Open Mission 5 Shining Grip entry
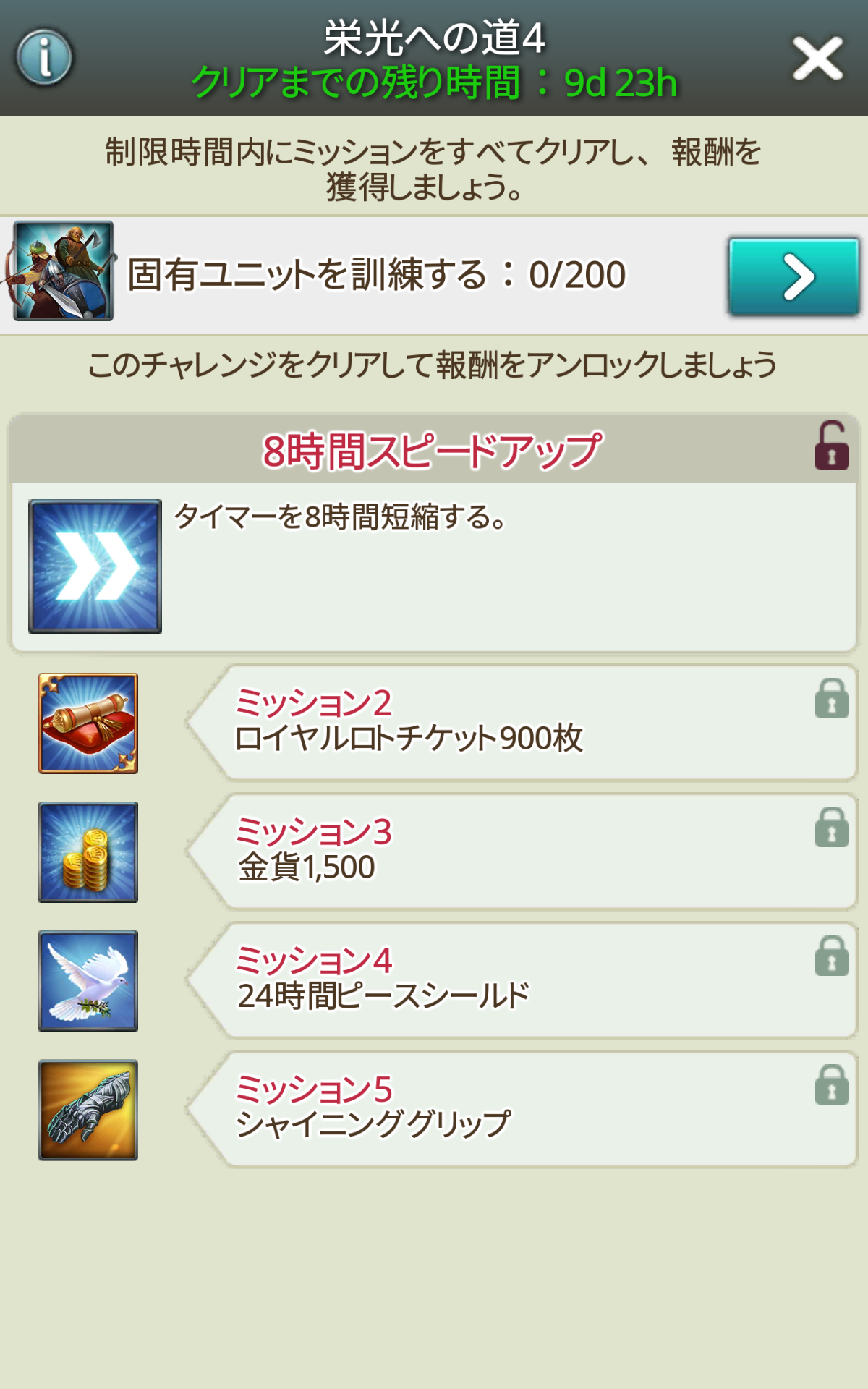The height and width of the screenshot is (1389, 868). tap(506, 1110)
